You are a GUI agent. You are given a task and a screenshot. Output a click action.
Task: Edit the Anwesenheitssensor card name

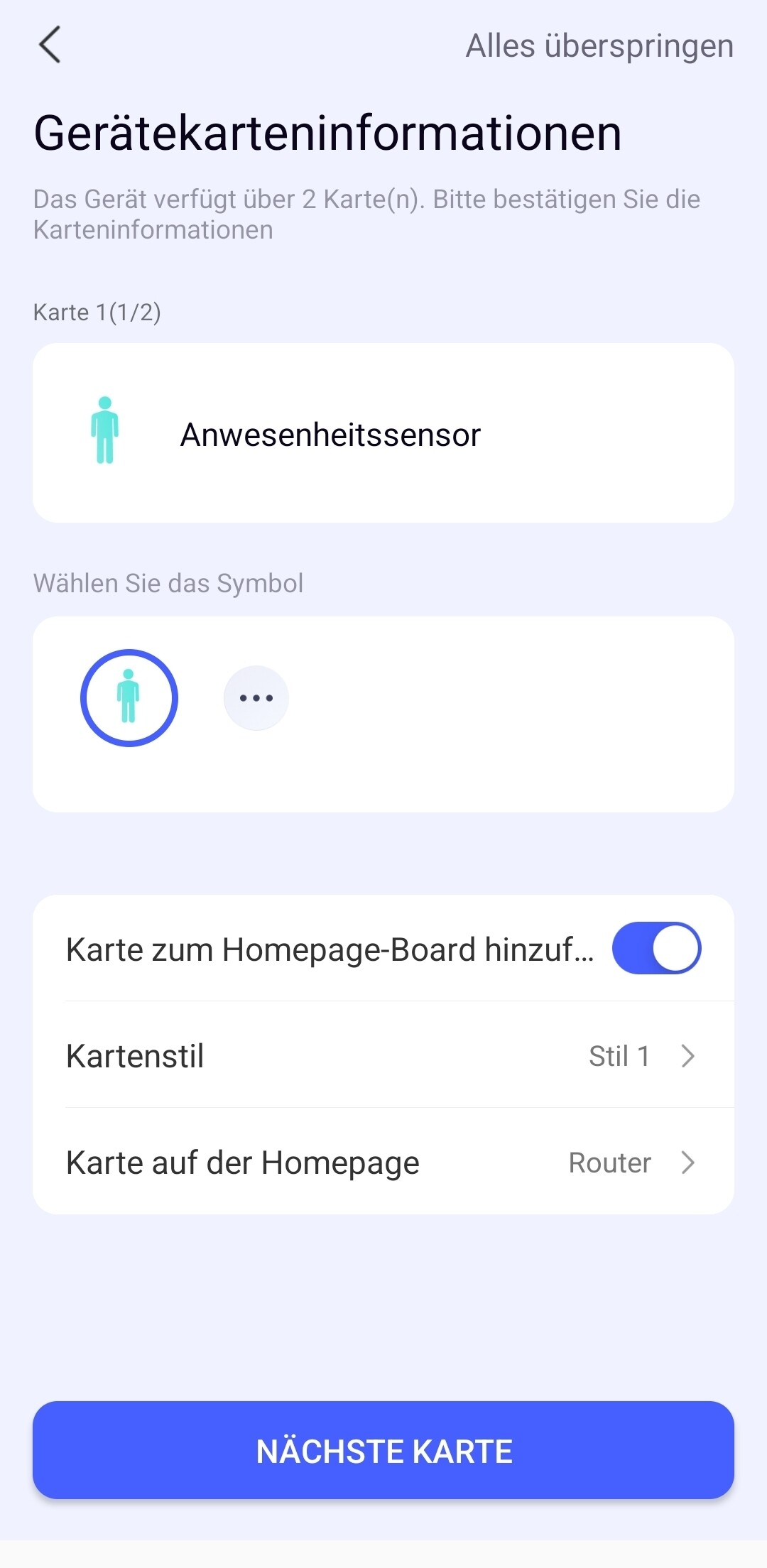(x=383, y=433)
